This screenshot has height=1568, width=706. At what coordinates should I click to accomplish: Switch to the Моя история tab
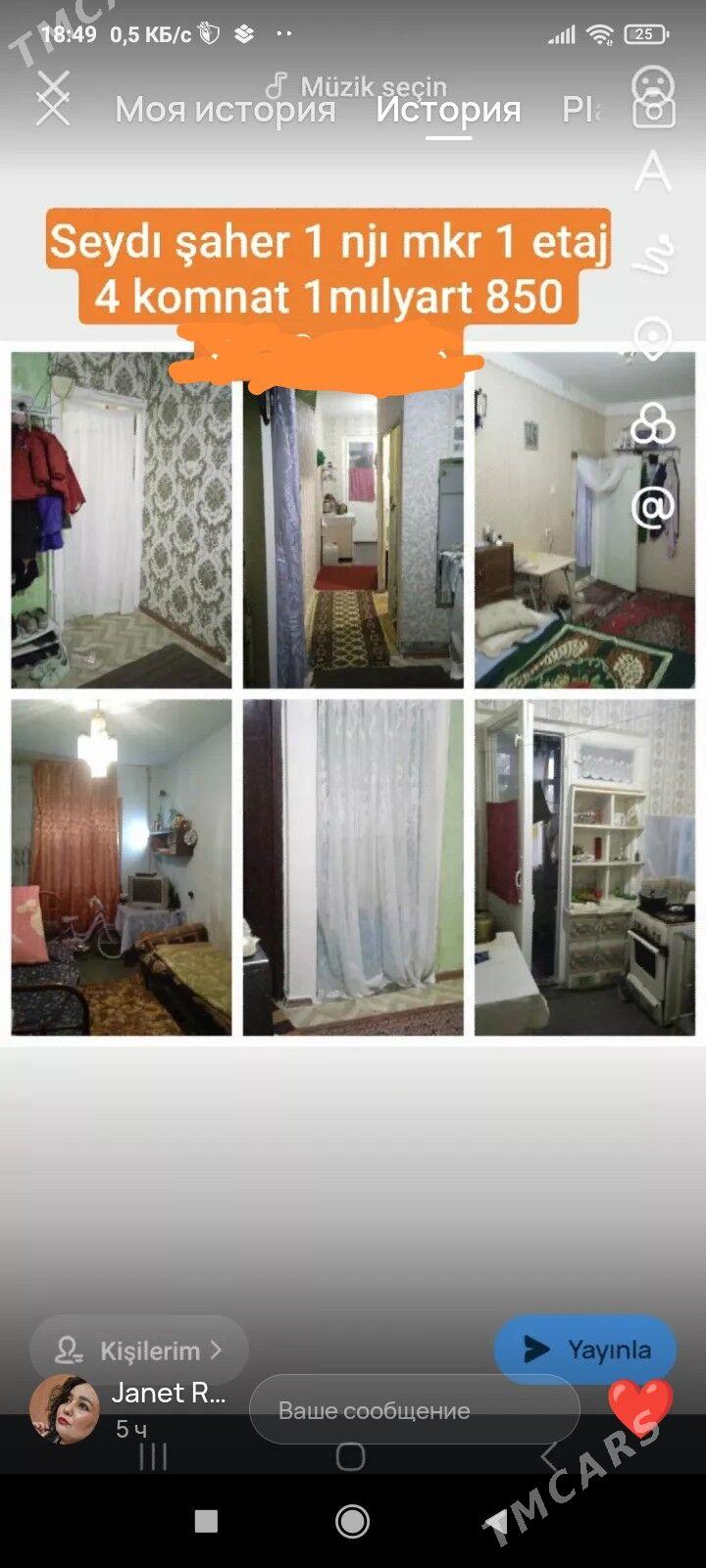click(x=225, y=110)
